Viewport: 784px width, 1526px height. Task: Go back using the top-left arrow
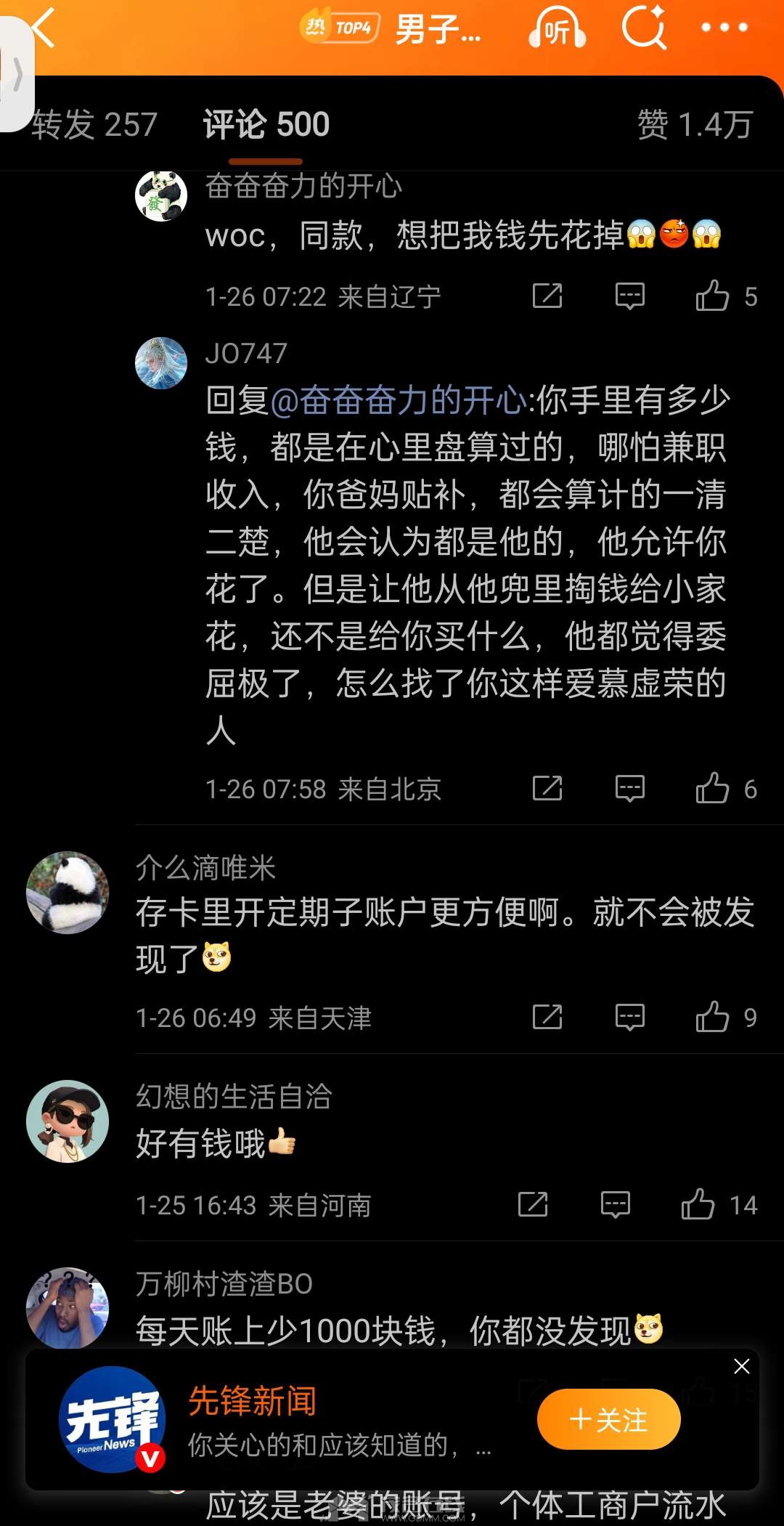[44, 28]
